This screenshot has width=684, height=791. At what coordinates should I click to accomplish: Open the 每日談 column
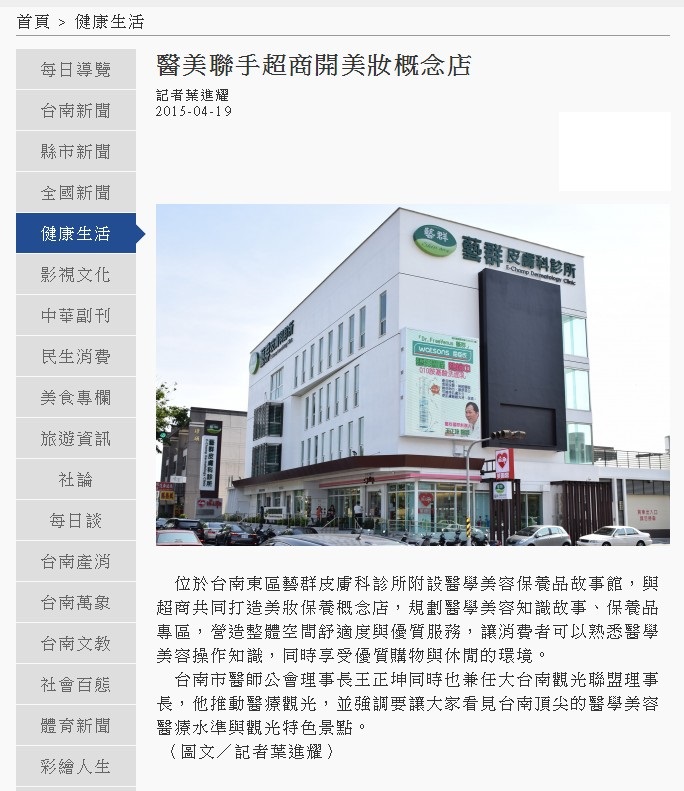point(76,520)
